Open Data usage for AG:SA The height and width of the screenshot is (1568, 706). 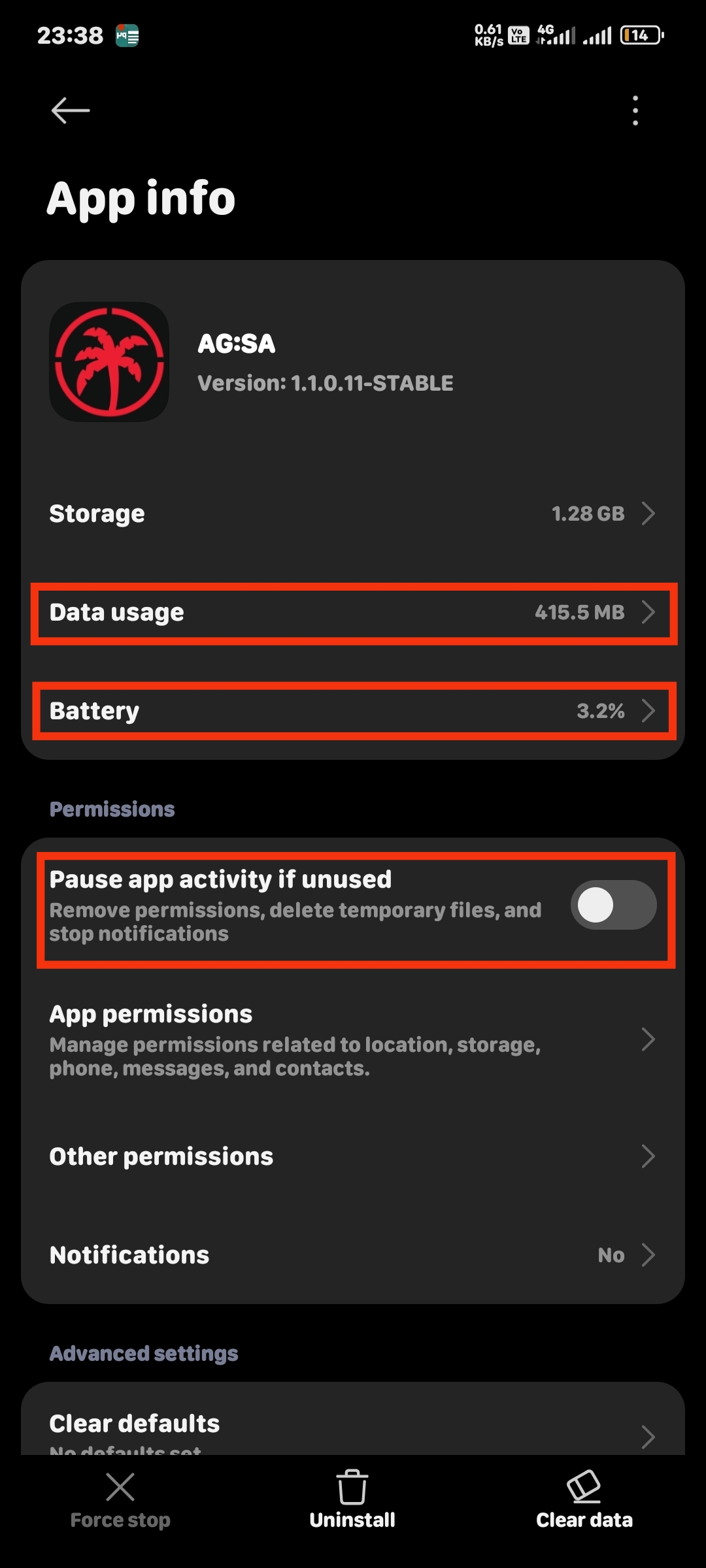(x=353, y=613)
